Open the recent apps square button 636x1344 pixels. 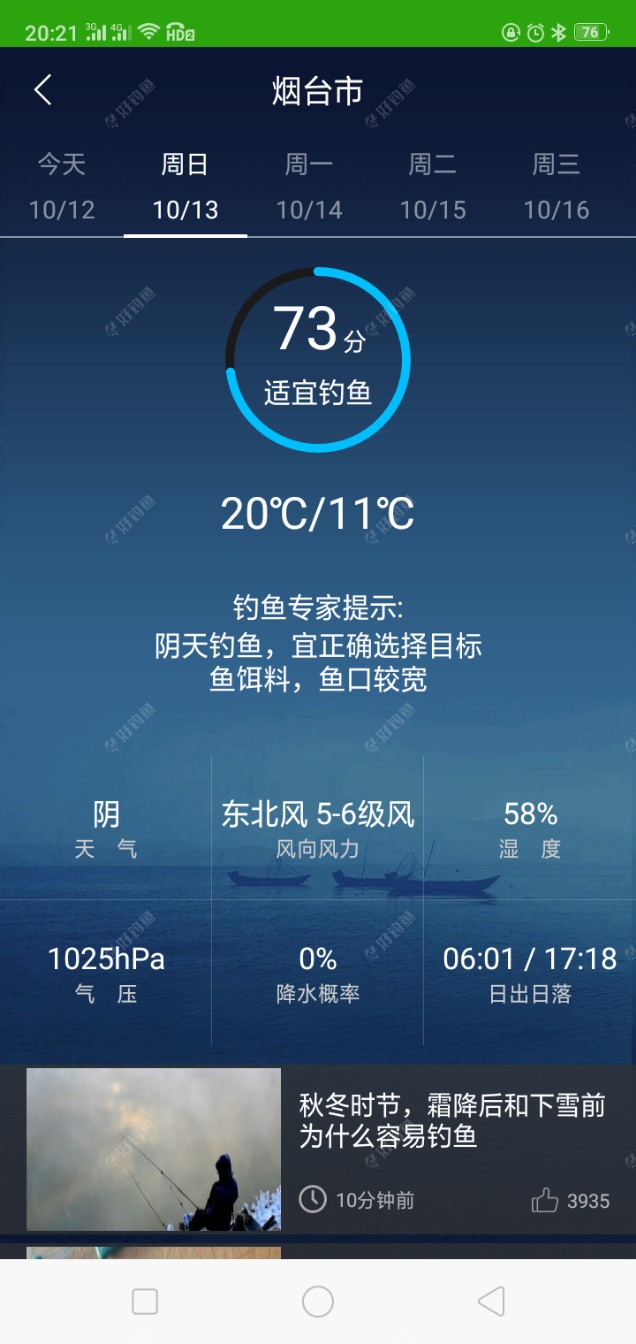point(145,1301)
